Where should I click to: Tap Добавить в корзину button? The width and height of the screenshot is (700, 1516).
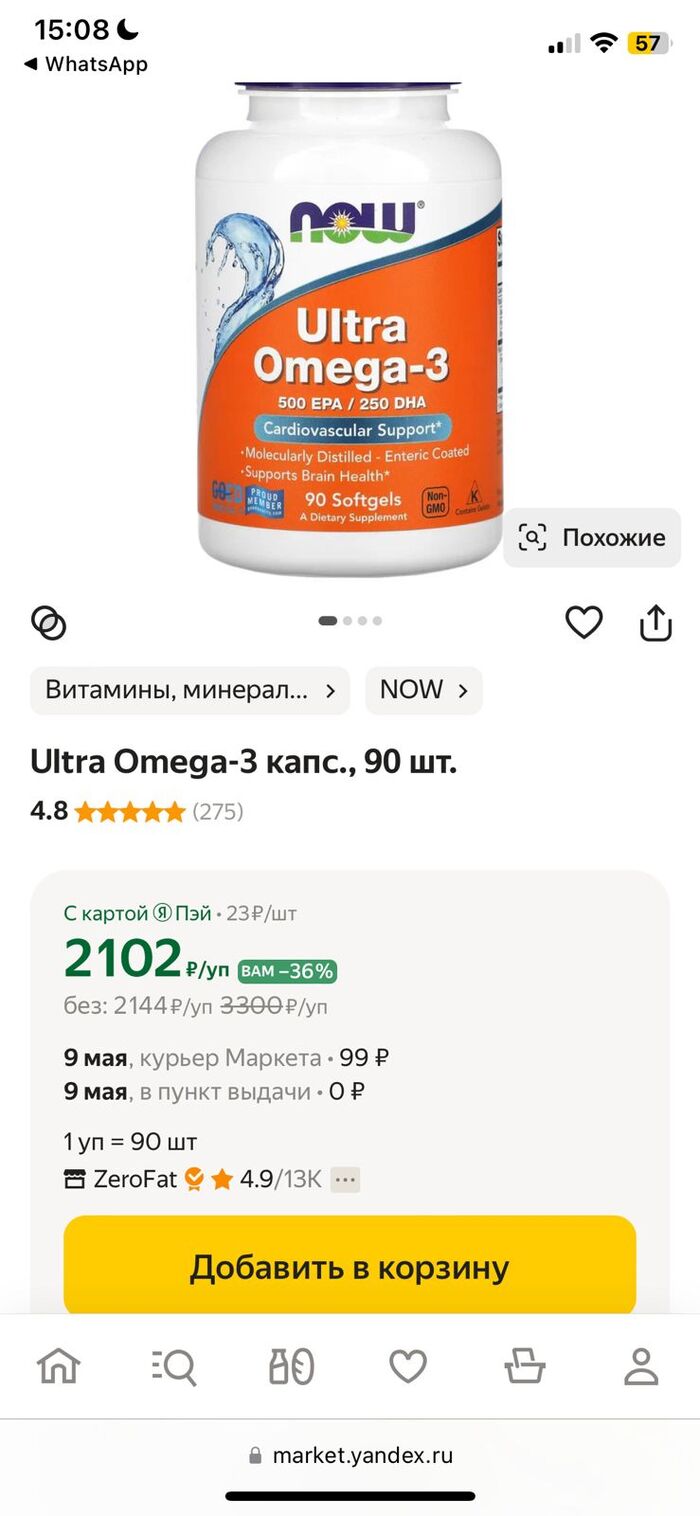(x=350, y=1267)
